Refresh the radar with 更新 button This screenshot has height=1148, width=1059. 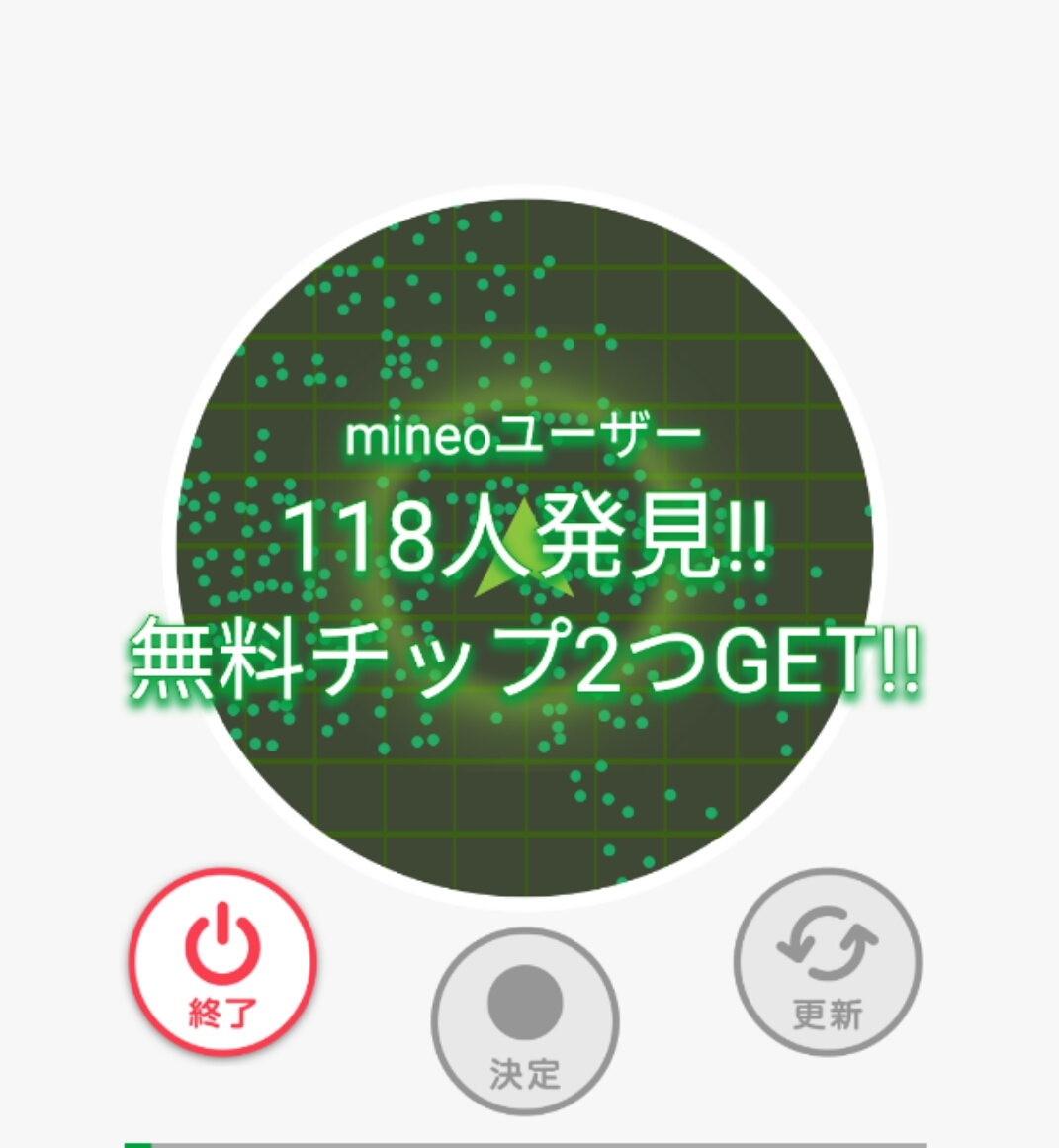pos(828,963)
